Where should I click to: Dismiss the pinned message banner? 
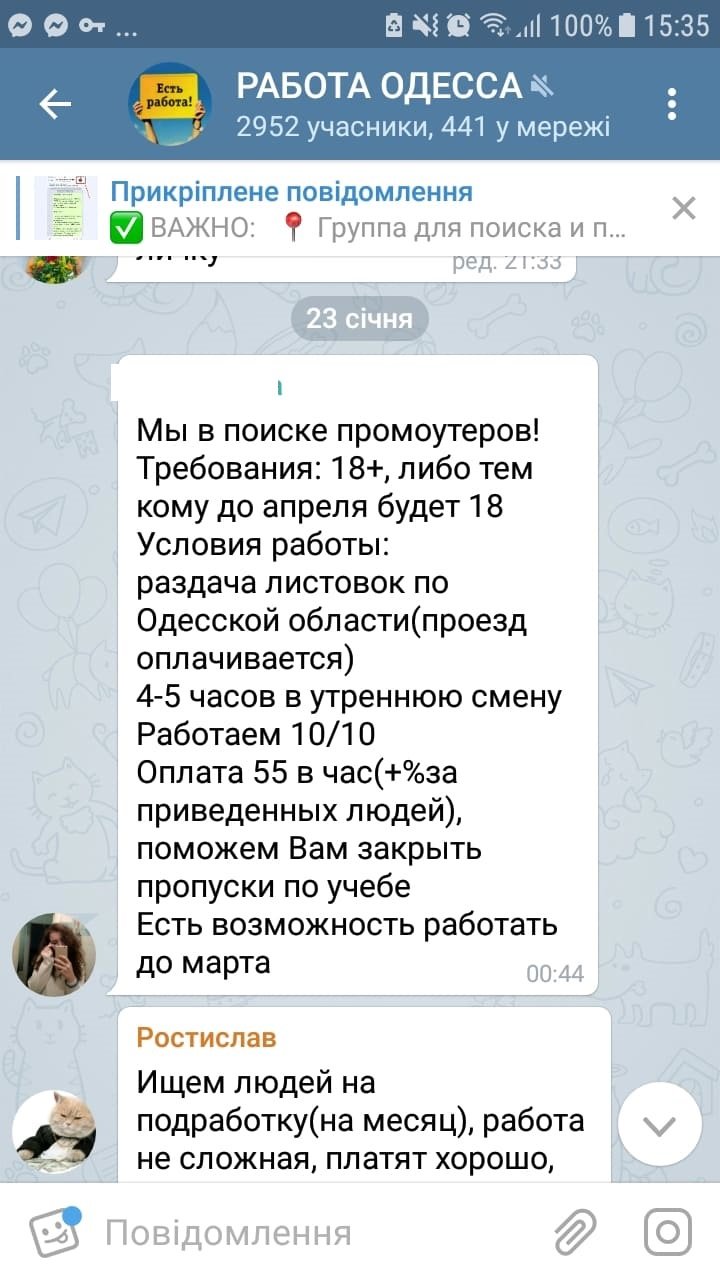(683, 208)
